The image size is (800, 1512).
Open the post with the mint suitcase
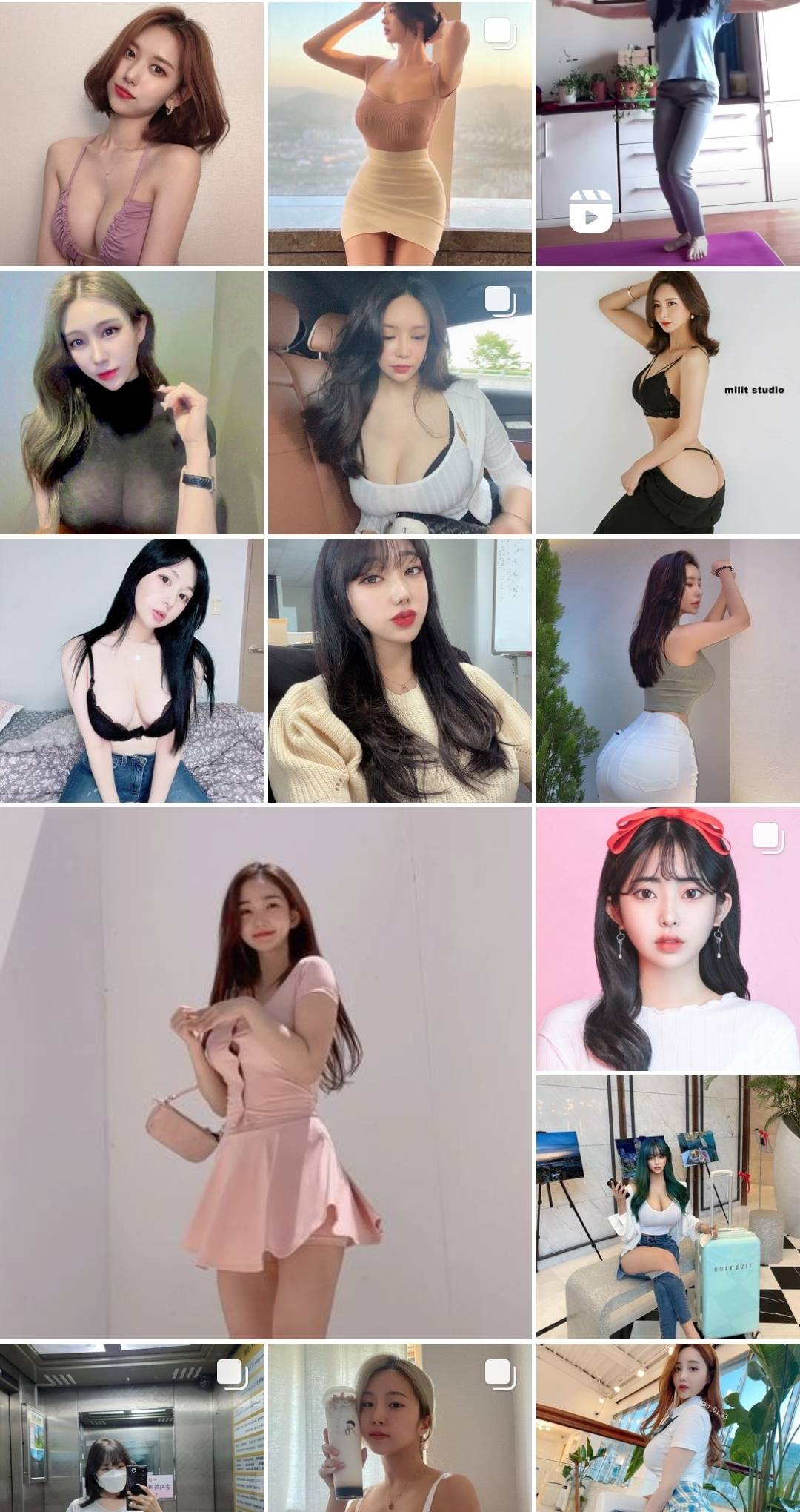click(667, 1207)
